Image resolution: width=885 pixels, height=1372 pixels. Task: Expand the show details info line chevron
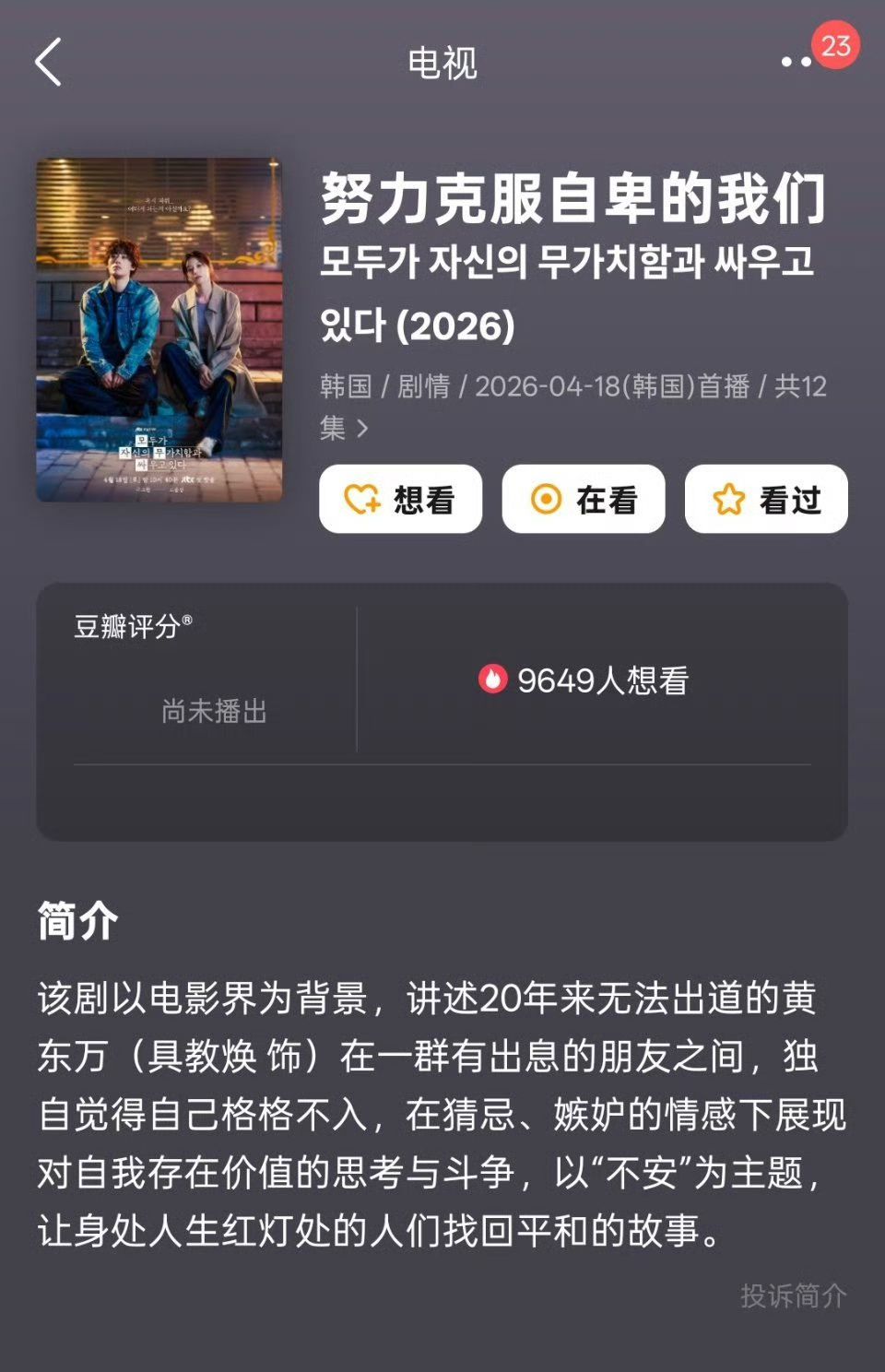coord(362,429)
